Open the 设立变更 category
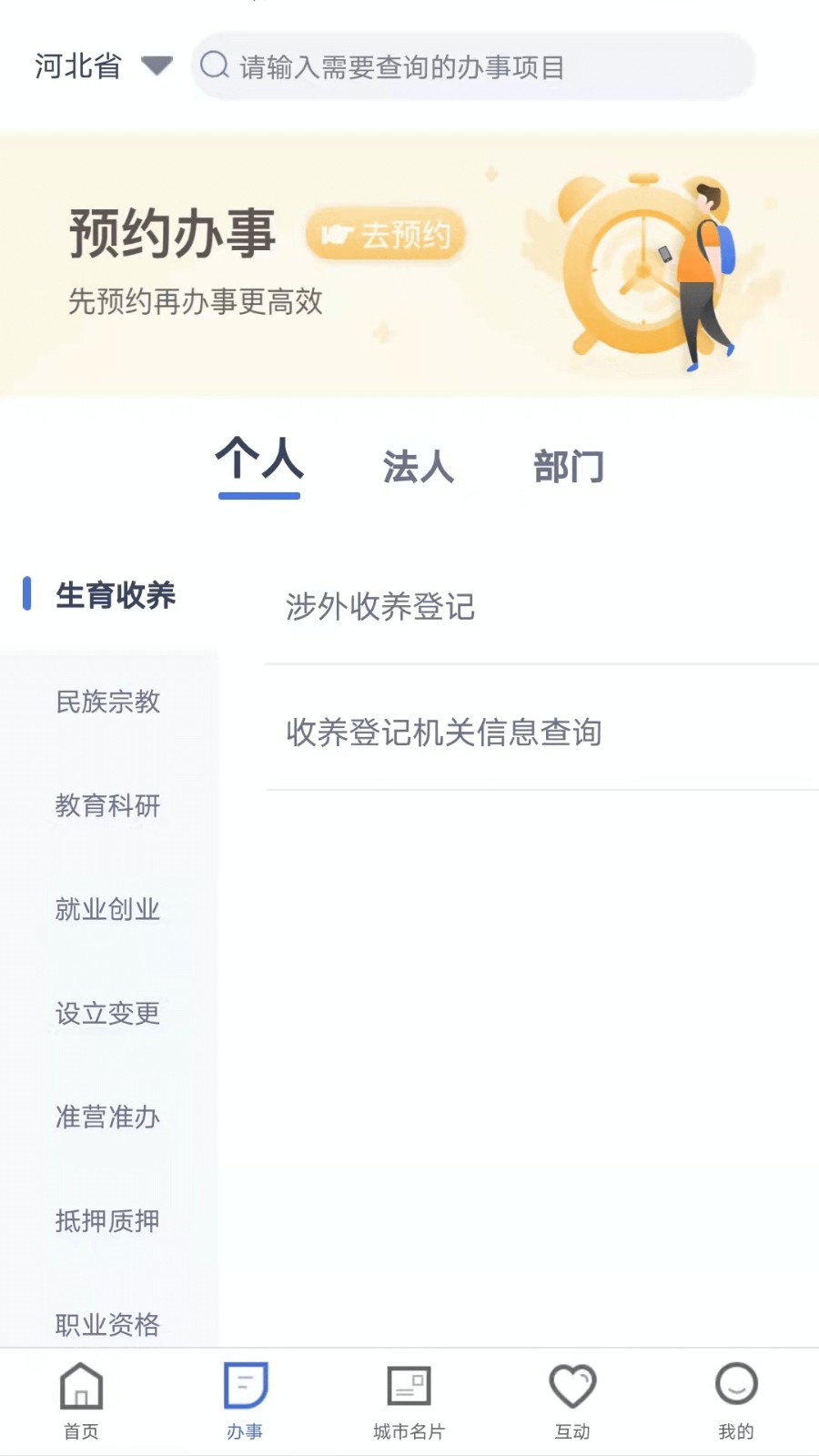This screenshot has height=1456, width=819. 107,1013
